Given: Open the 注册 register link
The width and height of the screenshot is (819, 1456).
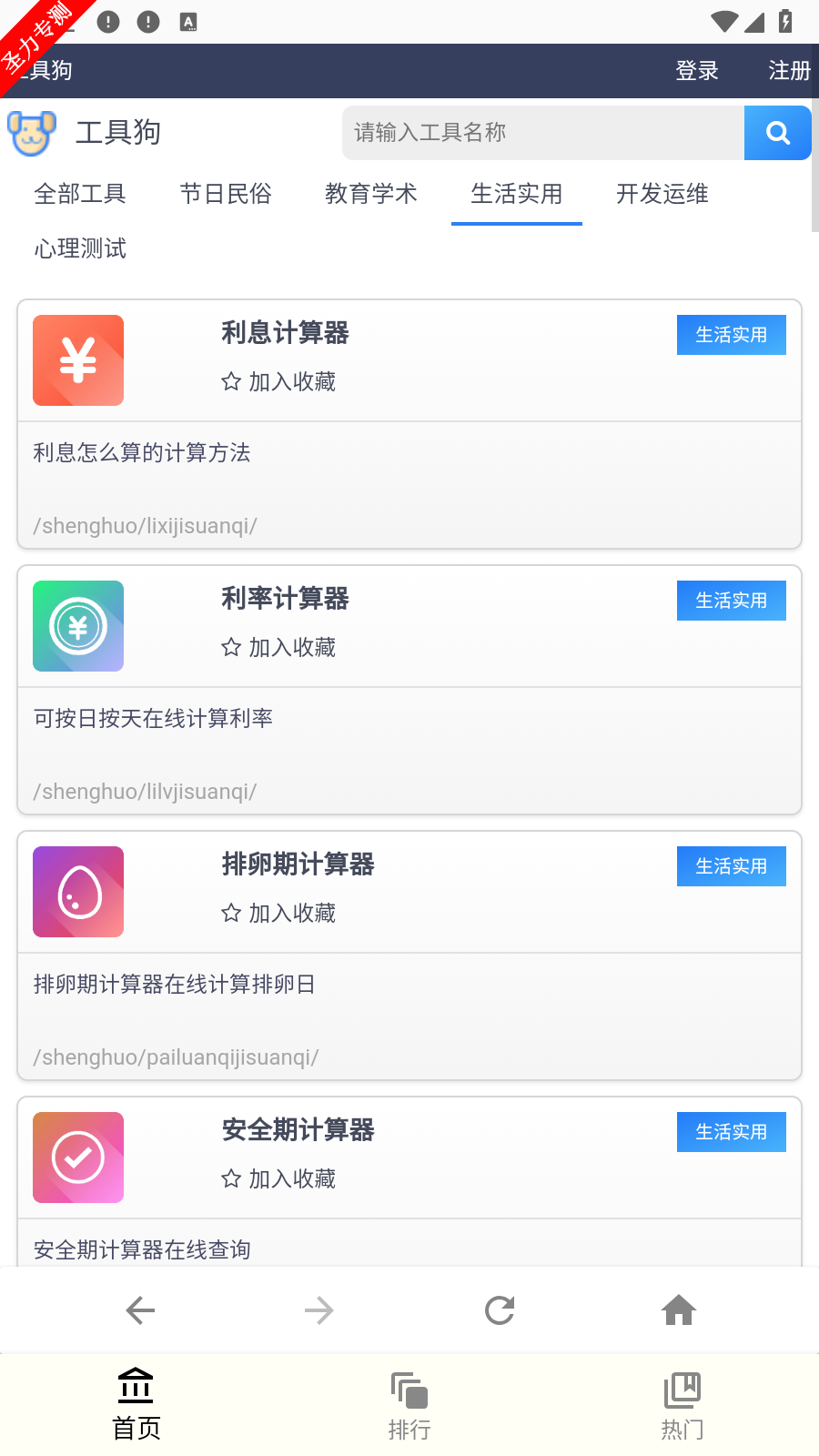Looking at the screenshot, I should (789, 71).
